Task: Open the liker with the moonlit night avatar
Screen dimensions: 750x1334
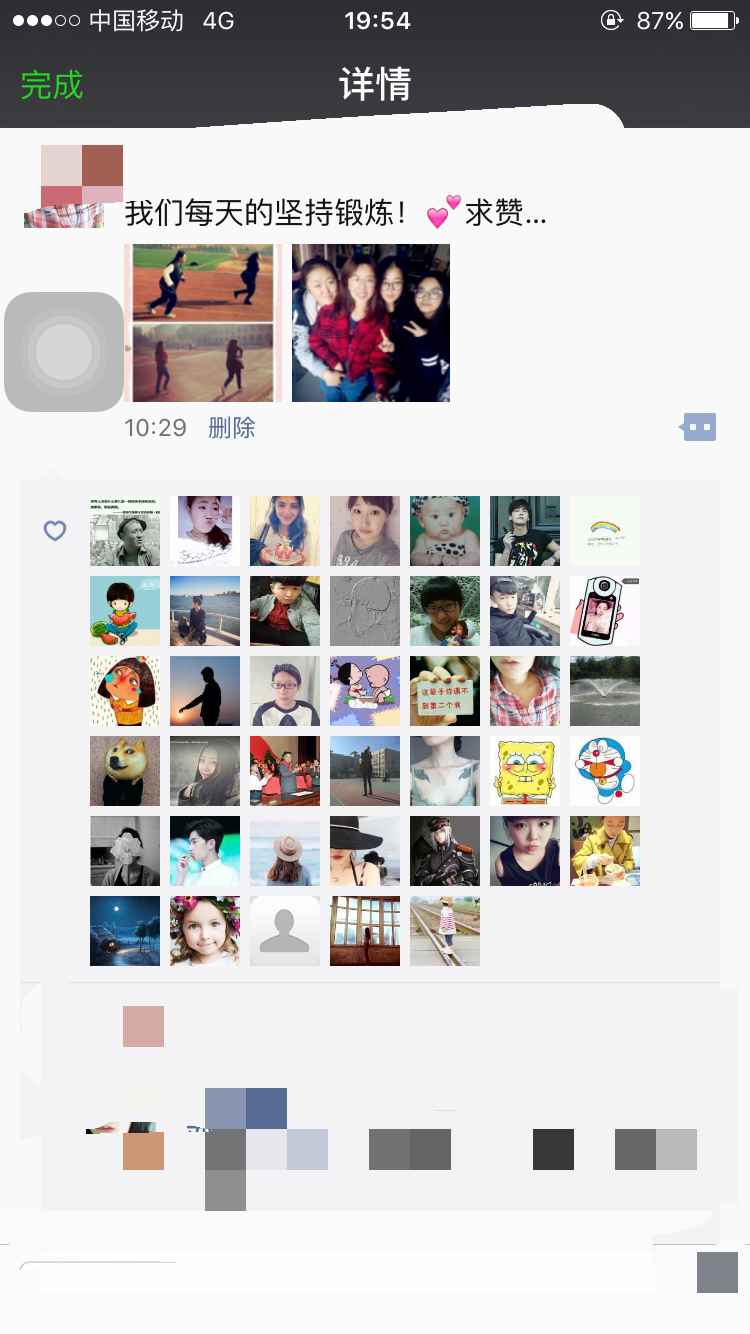Action: pos(125,931)
